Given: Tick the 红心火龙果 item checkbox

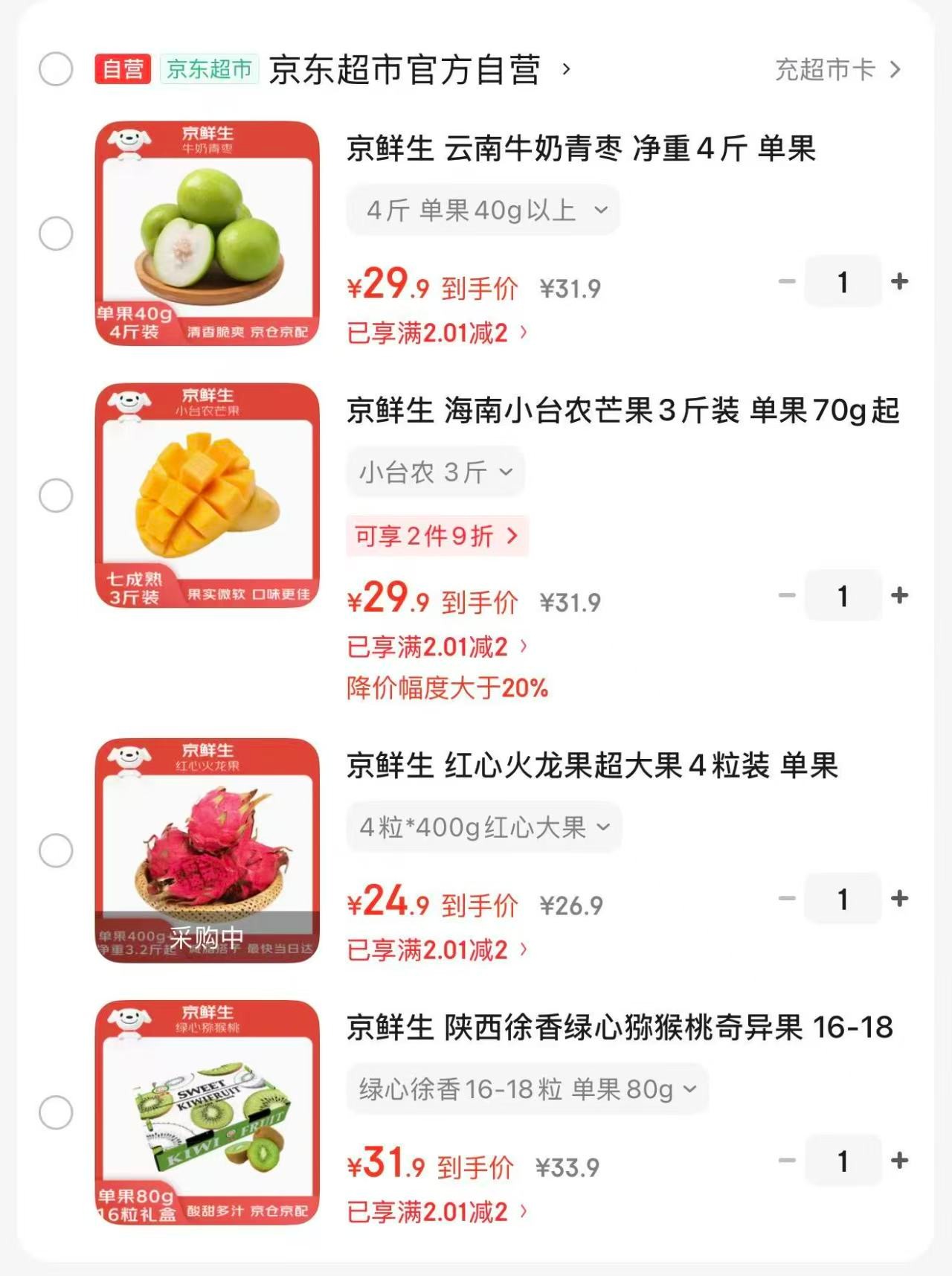Looking at the screenshot, I should [x=56, y=850].
